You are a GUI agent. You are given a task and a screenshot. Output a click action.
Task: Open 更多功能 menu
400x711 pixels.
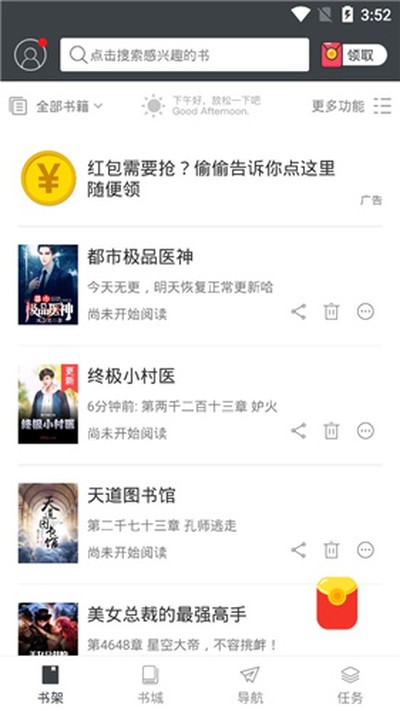click(x=351, y=106)
